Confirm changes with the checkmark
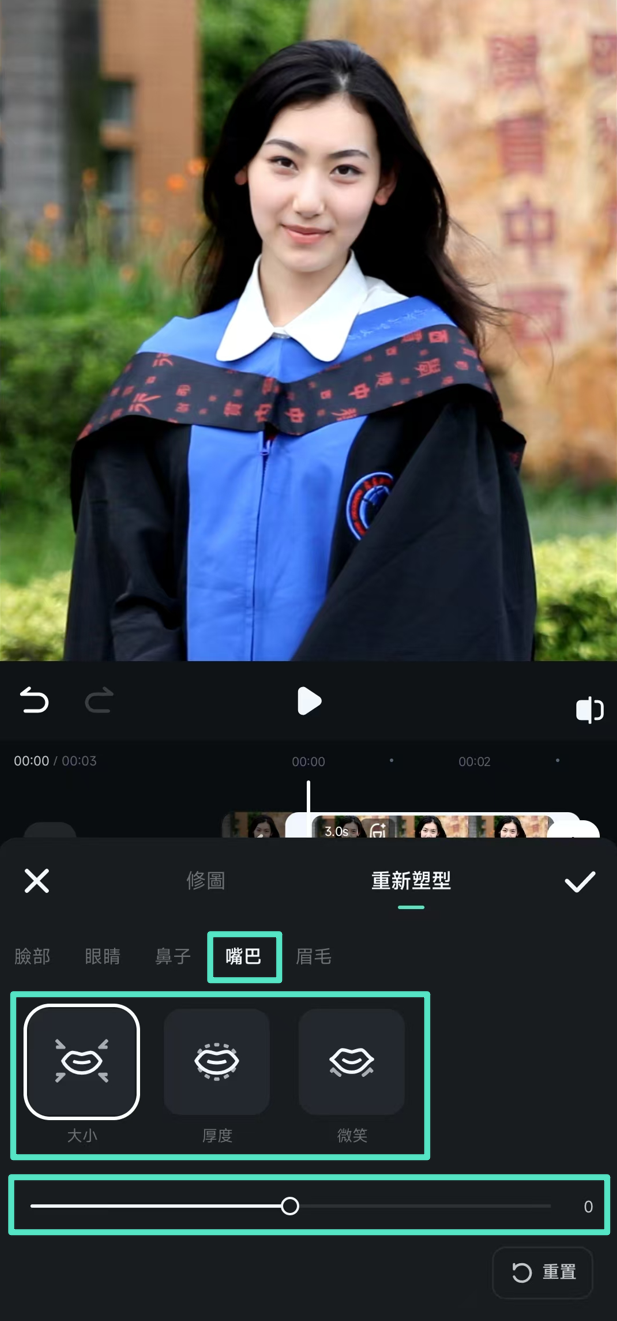 coord(580,881)
